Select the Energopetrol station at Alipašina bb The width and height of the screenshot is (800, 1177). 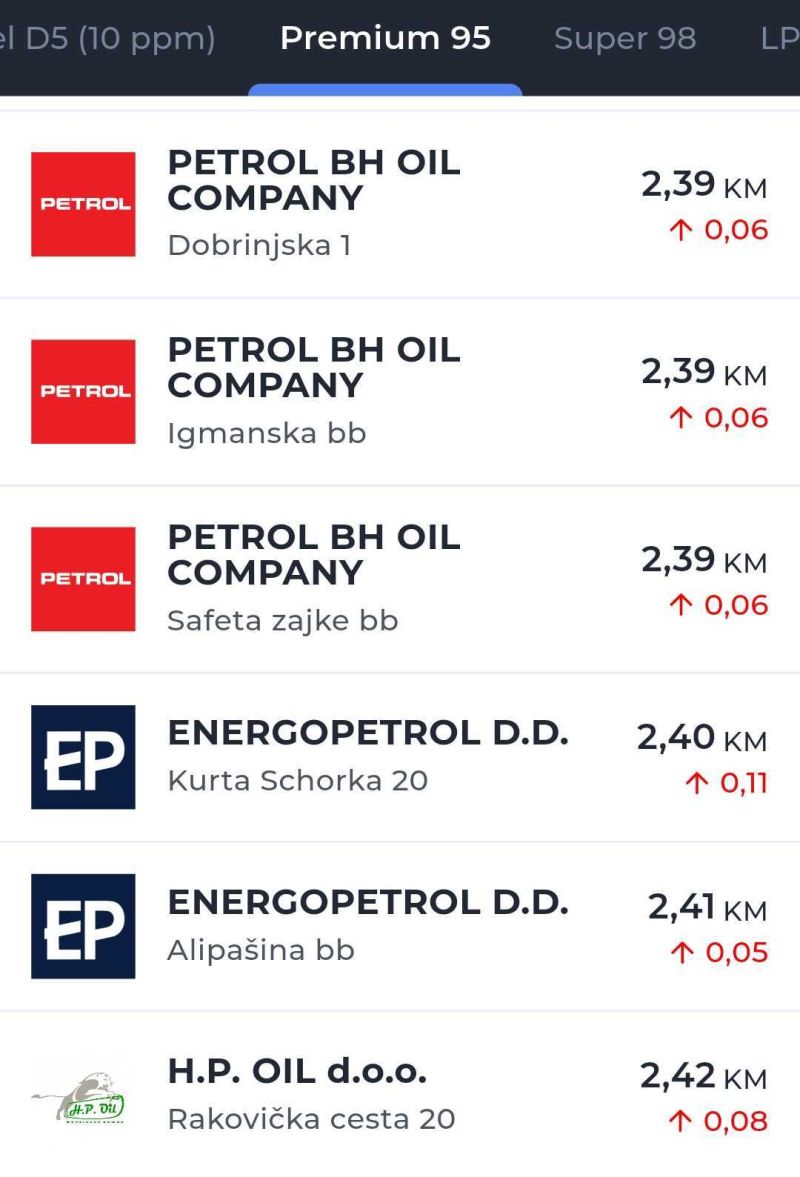[370, 926]
